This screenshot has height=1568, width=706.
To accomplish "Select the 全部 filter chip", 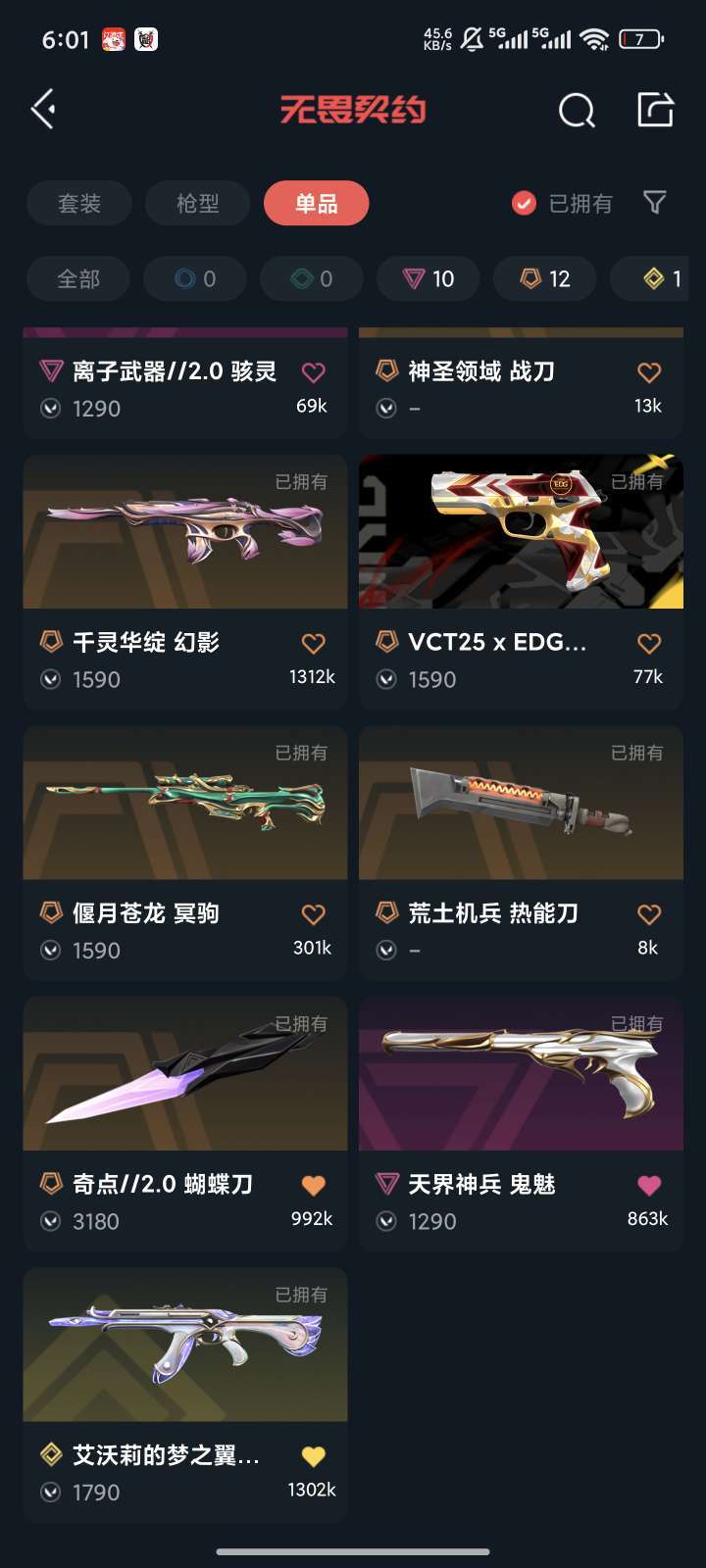I will [78, 279].
